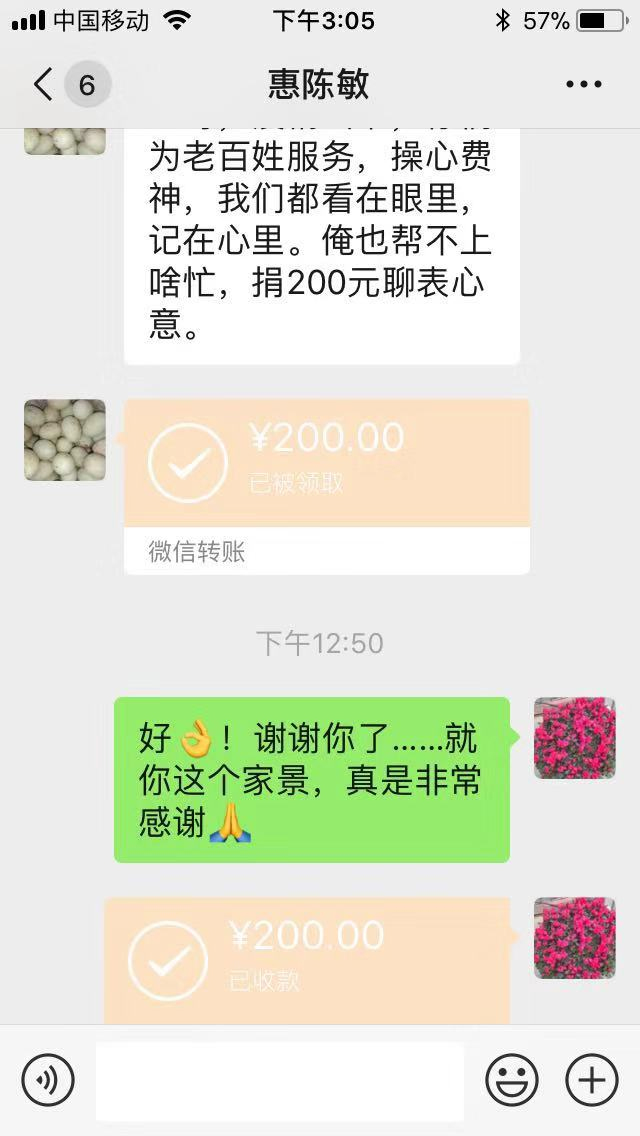View the contact's egg avatar profile

pos(65,440)
